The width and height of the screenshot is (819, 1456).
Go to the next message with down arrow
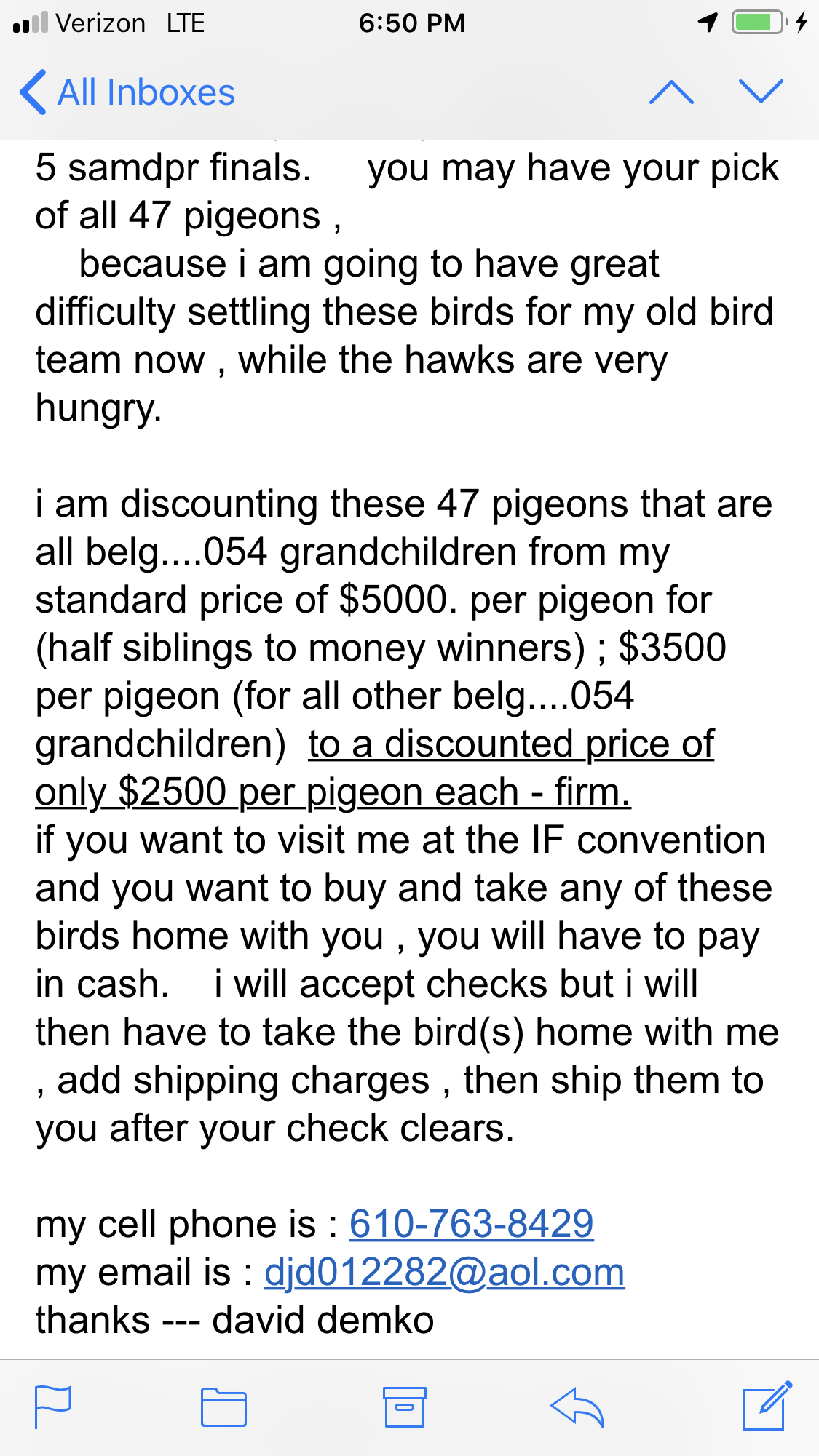pyautogui.click(x=761, y=92)
